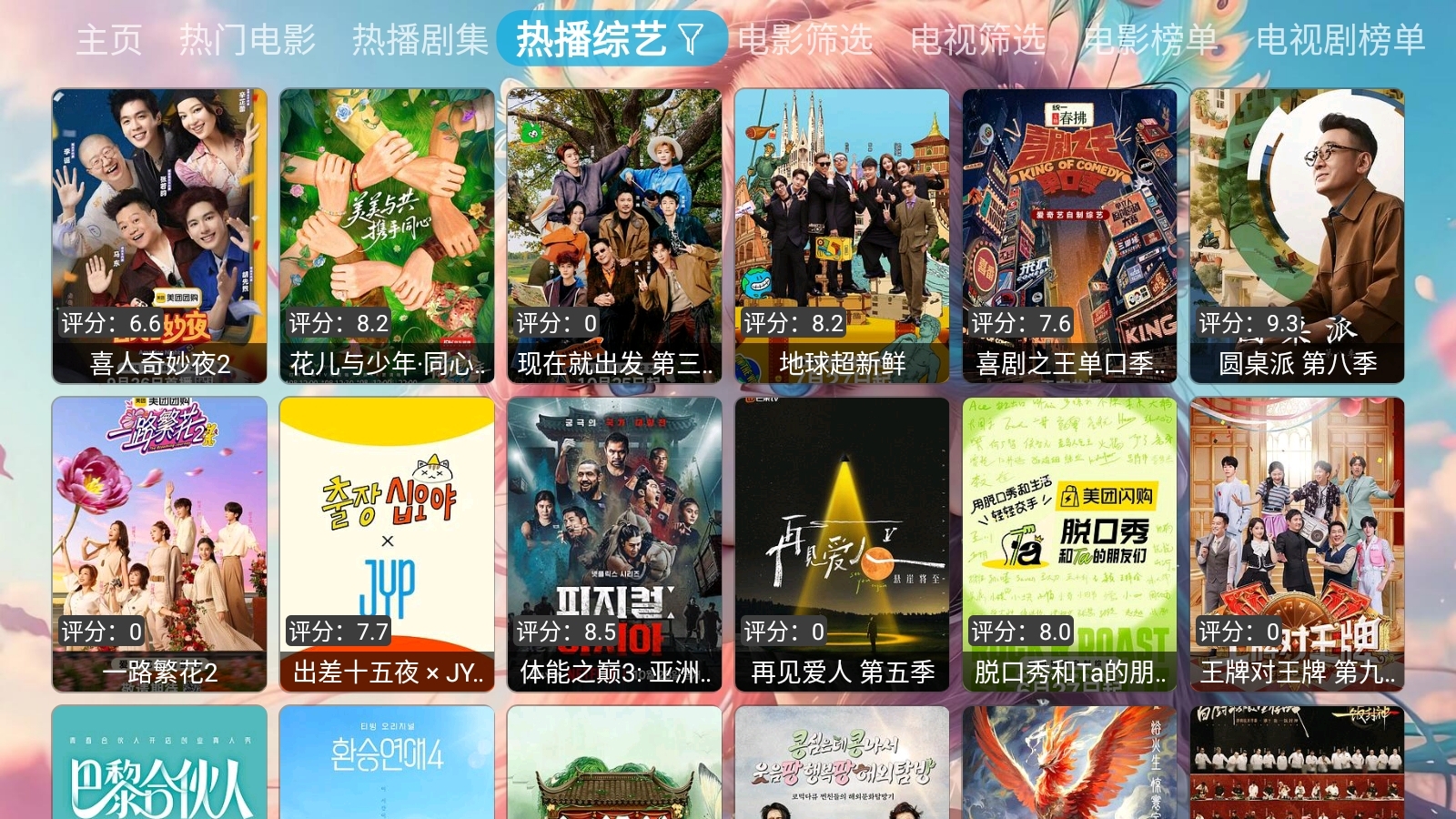Open 圆桌派 第八季
Screen dimensions: 1456x819
1297,235
